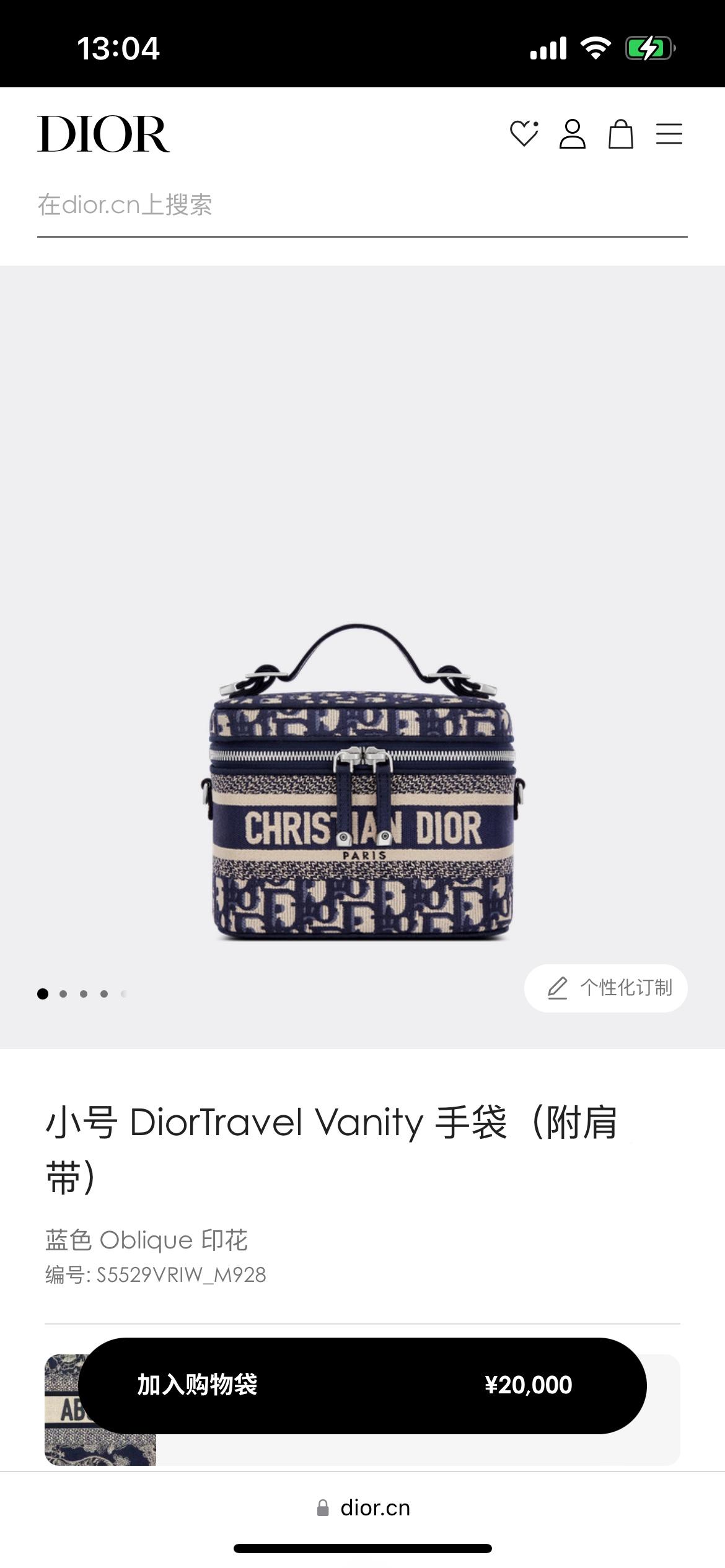This screenshot has height=1568, width=725.
Task: Tap the DIOR logo to go home
Action: pyautogui.click(x=103, y=134)
